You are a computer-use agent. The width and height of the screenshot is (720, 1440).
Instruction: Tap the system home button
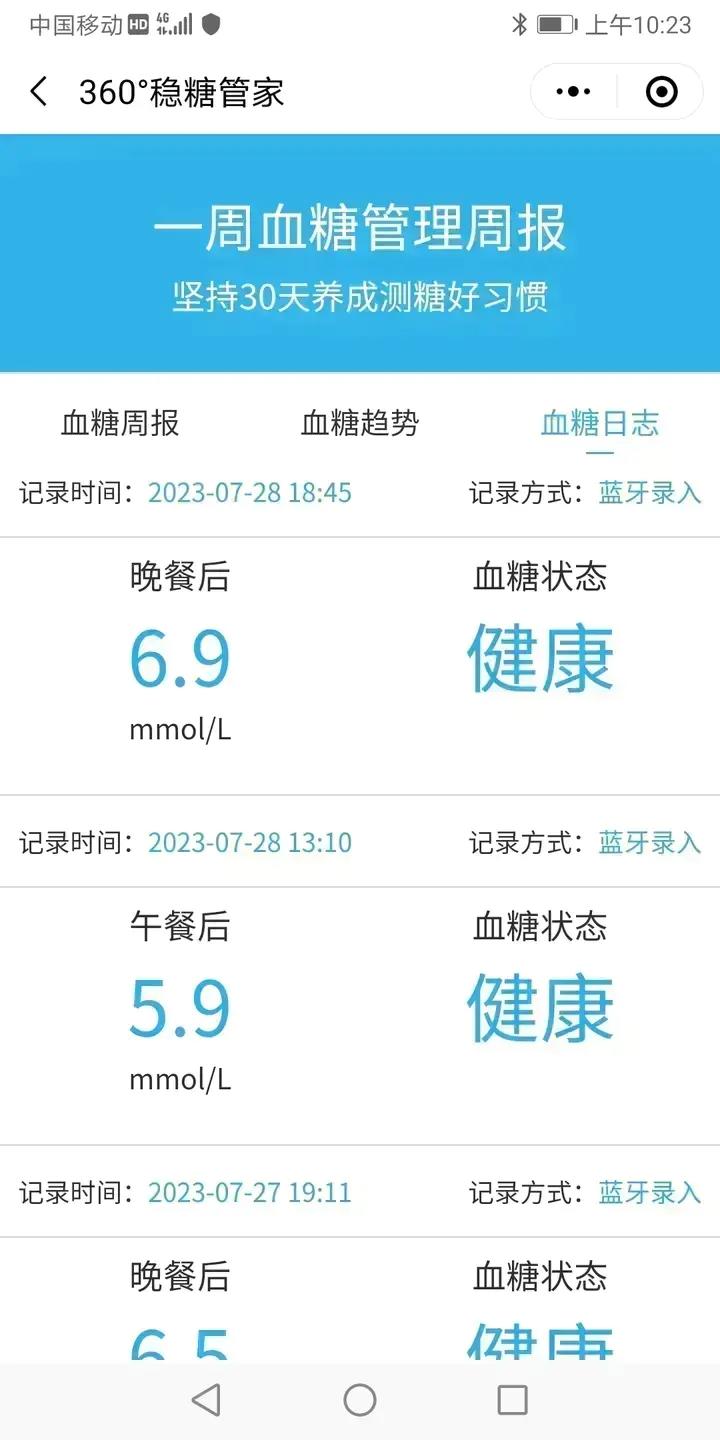pyautogui.click(x=360, y=1400)
